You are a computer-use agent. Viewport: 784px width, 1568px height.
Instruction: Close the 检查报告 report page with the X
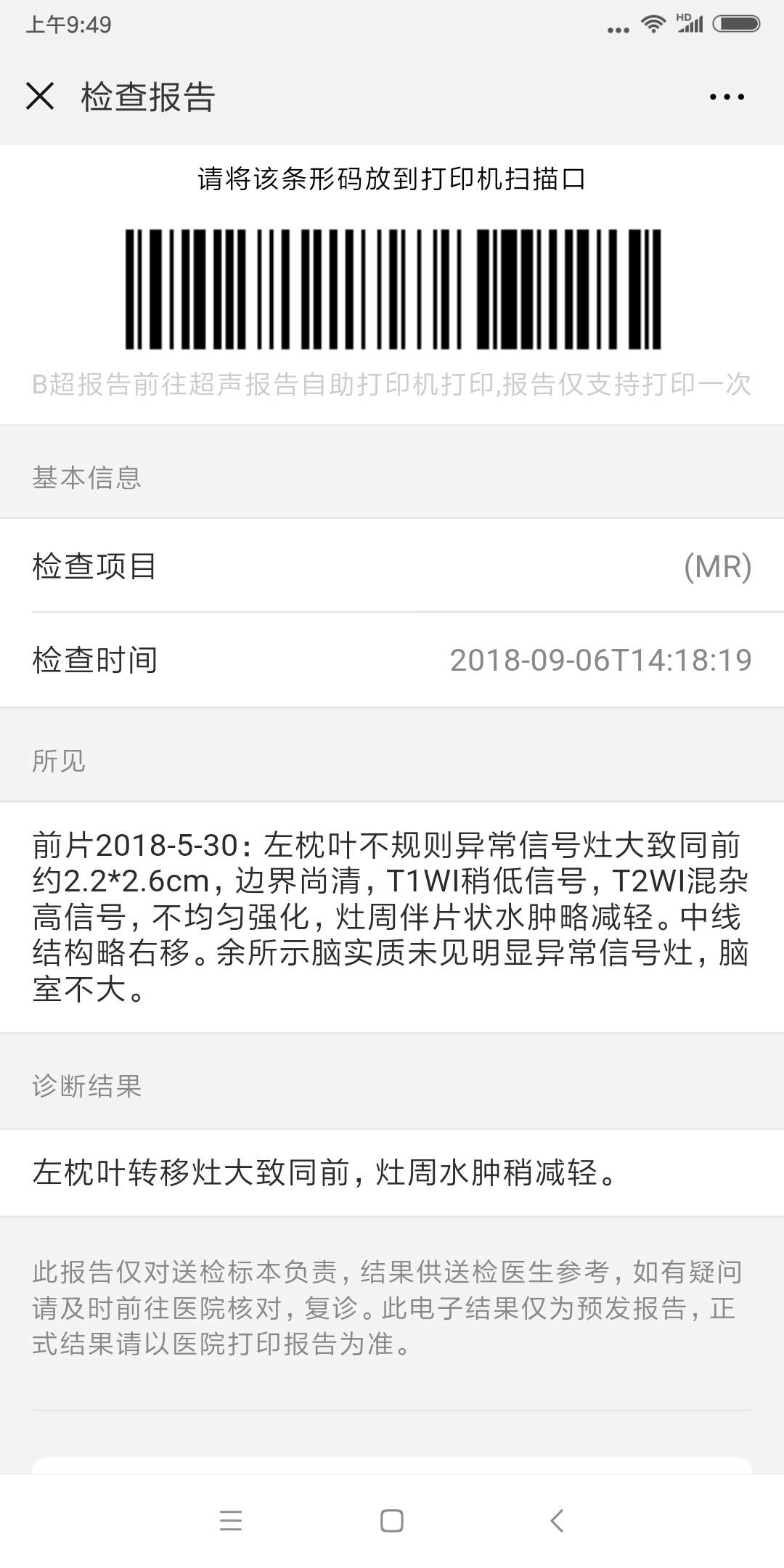41,95
